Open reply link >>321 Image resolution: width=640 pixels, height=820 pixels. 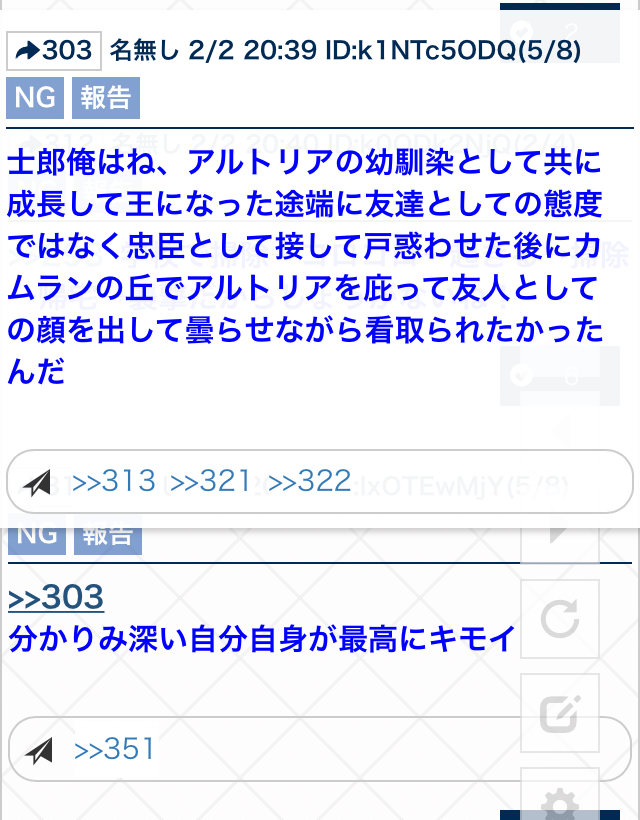point(211,482)
